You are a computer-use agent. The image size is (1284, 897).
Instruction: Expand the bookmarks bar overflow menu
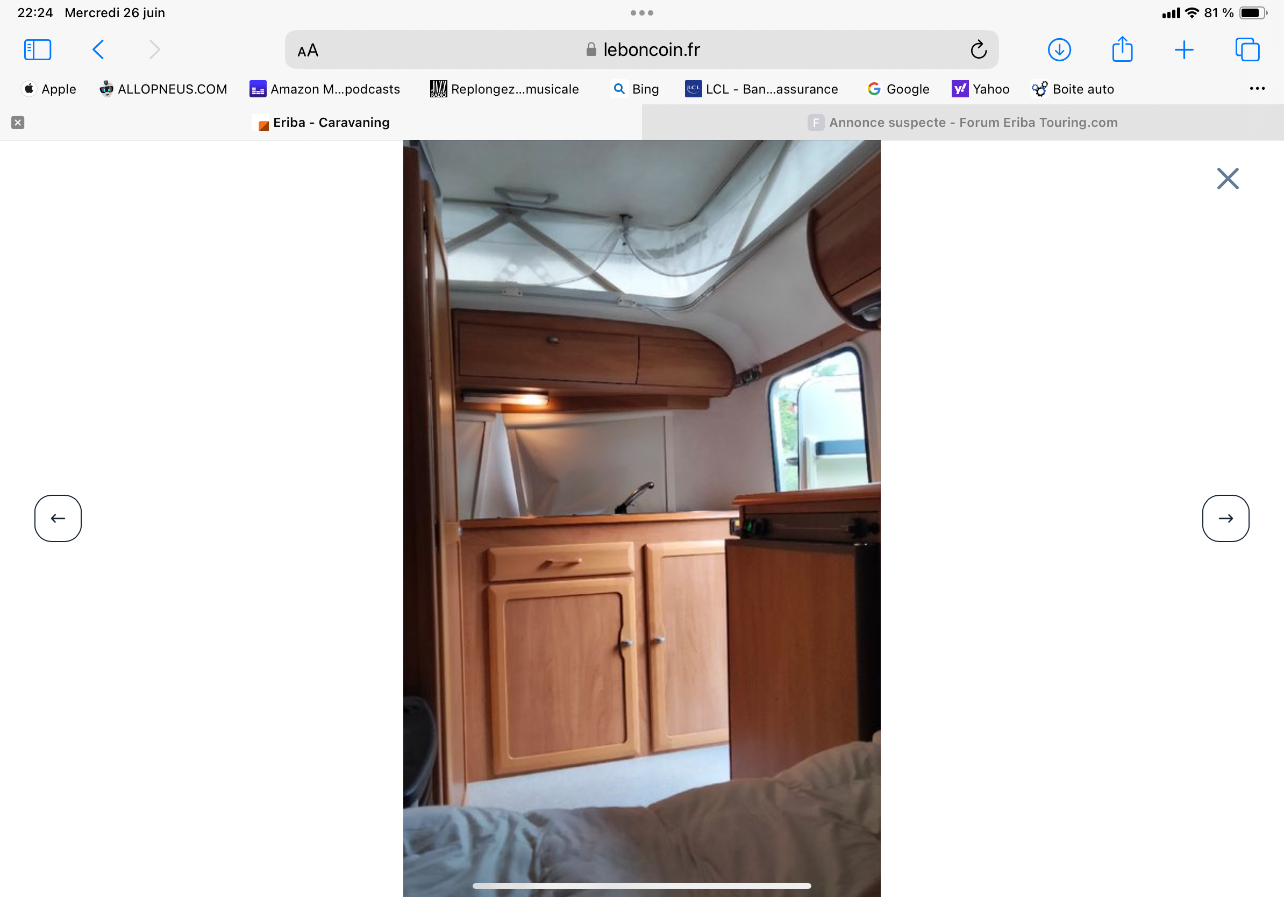[x=1257, y=89]
